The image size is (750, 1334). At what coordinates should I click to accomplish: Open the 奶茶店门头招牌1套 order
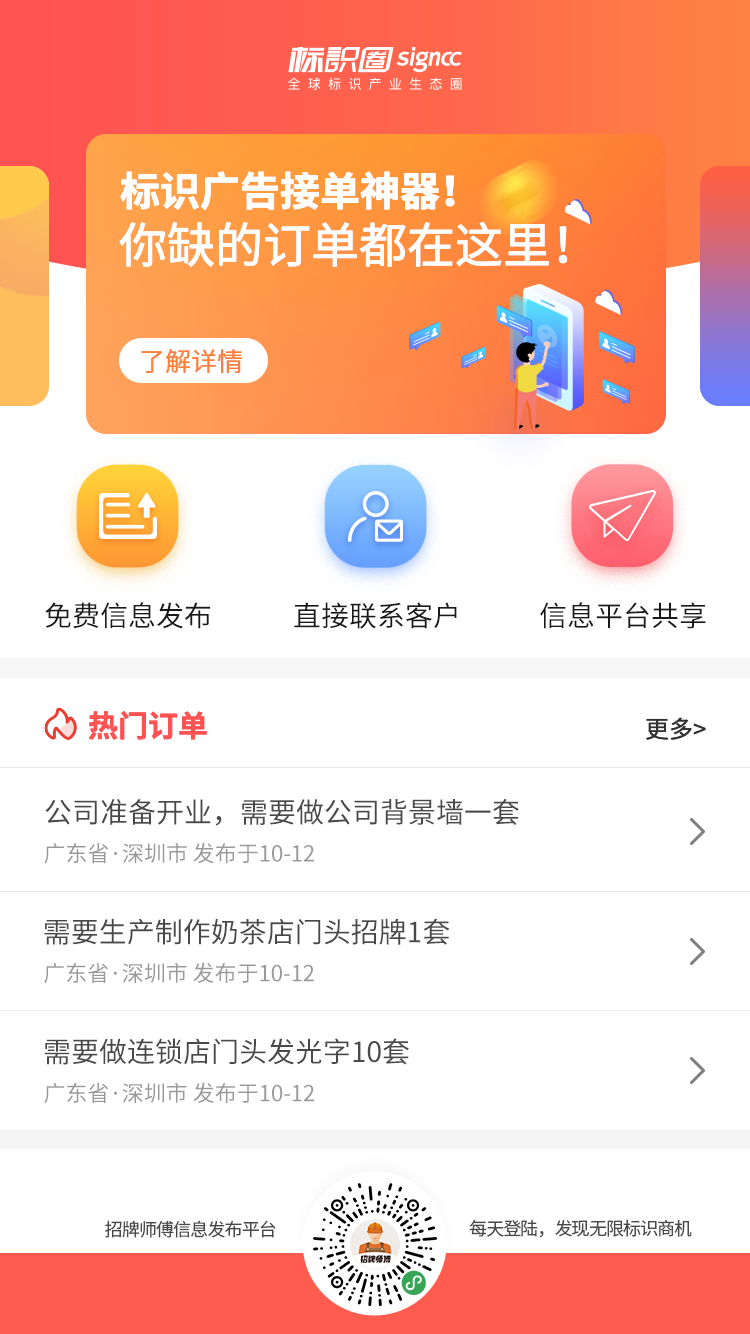pos(375,950)
